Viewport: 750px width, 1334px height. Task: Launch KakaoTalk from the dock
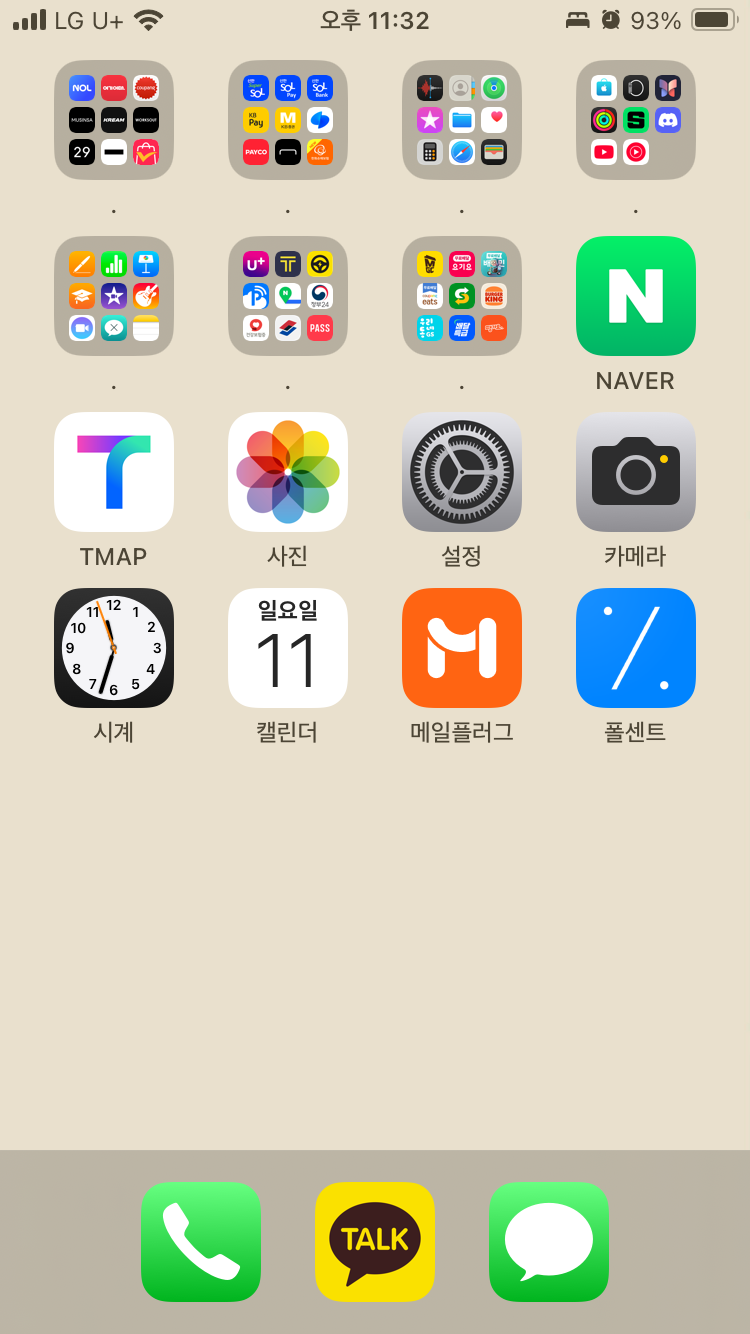pos(375,1242)
